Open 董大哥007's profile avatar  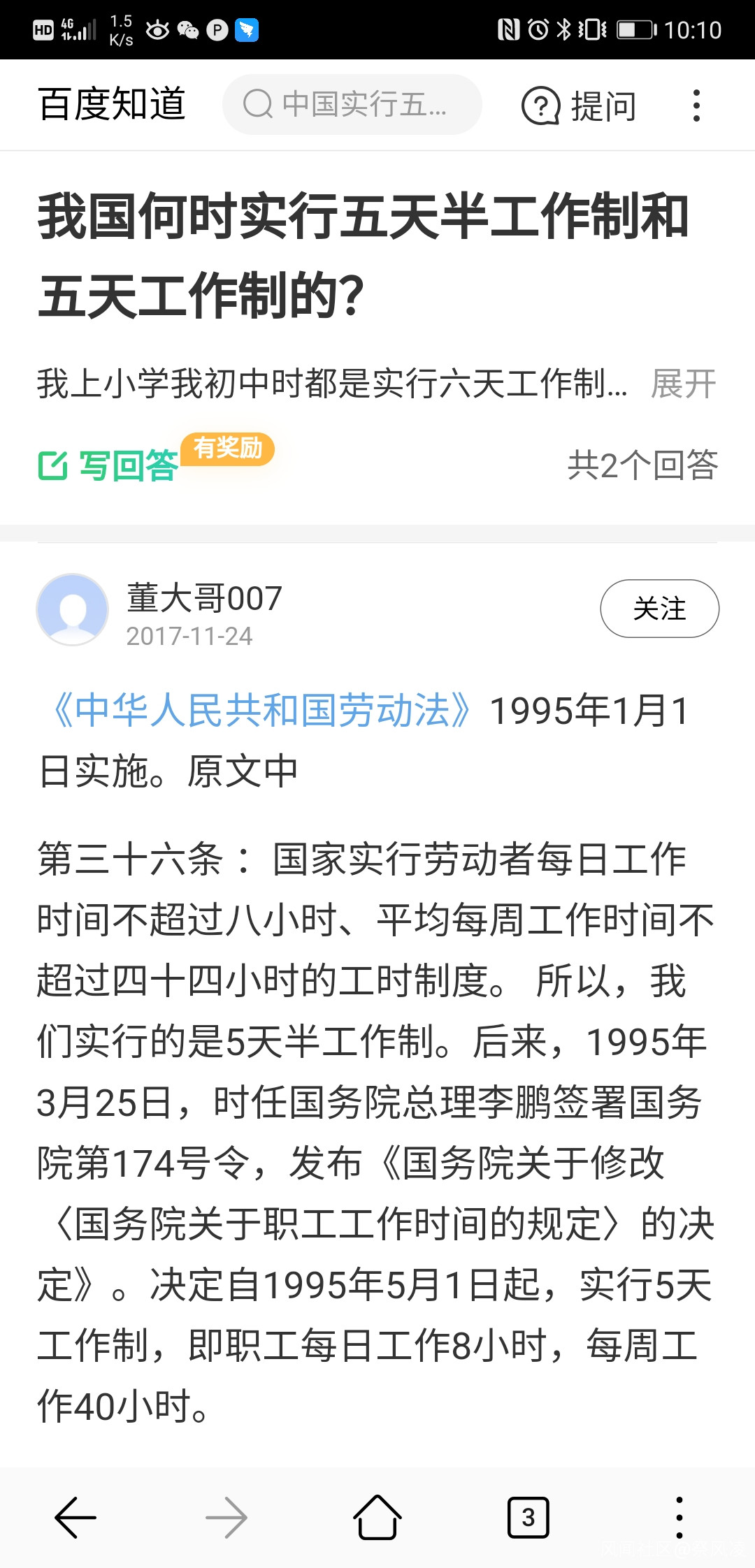[73, 609]
